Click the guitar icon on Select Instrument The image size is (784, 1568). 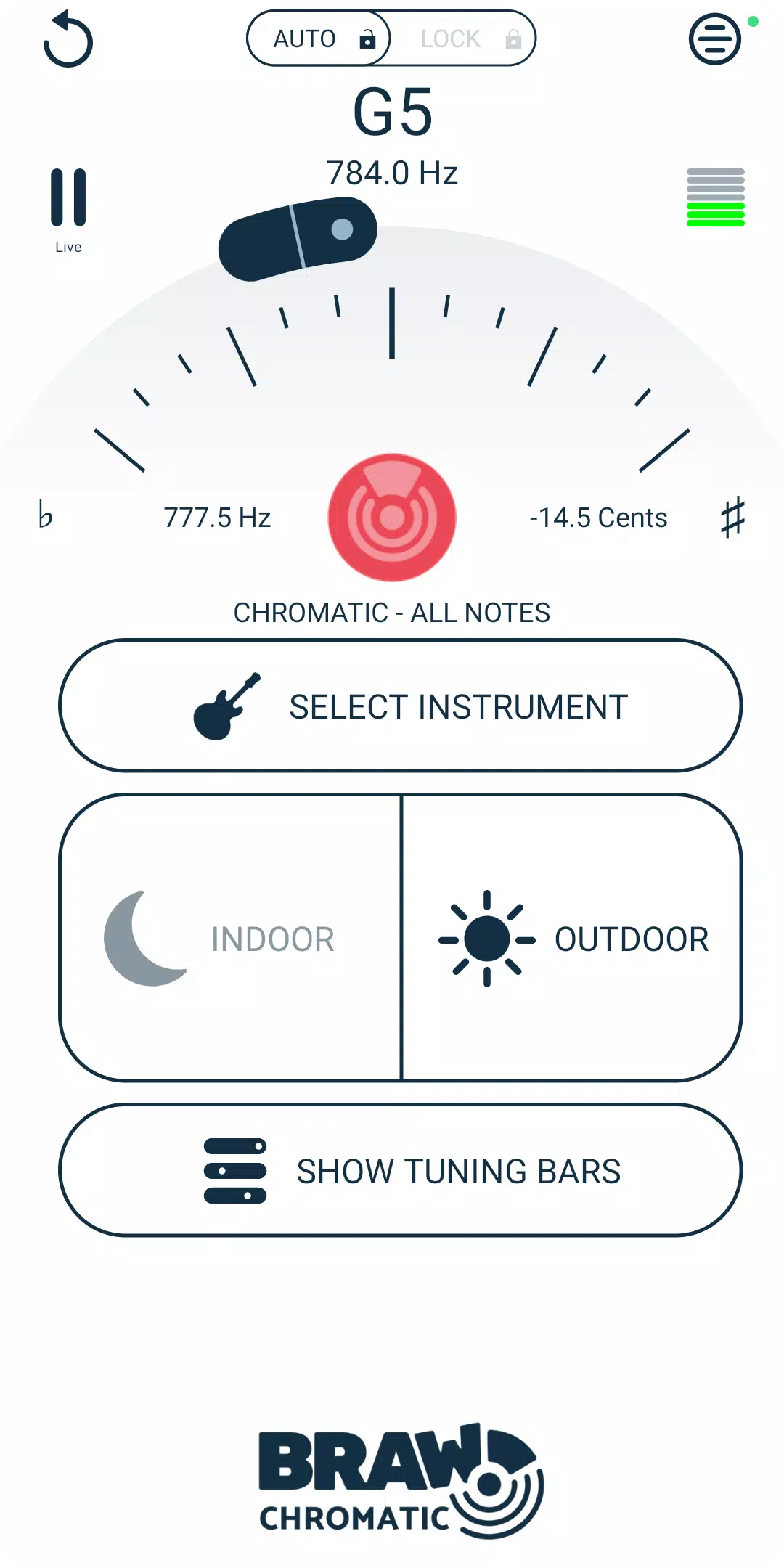click(225, 706)
